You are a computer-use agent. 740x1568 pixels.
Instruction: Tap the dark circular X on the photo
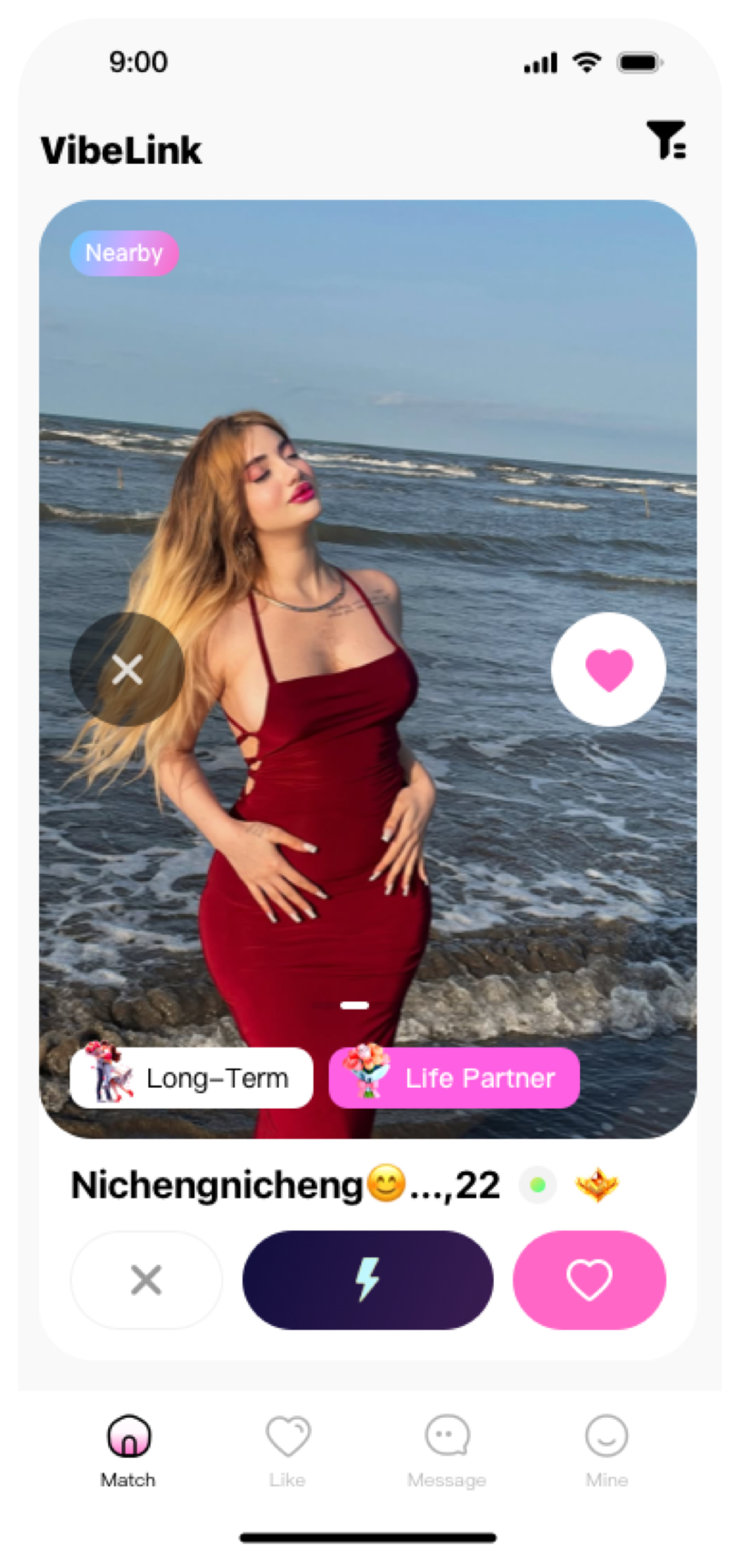pyautogui.click(x=127, y=669)
